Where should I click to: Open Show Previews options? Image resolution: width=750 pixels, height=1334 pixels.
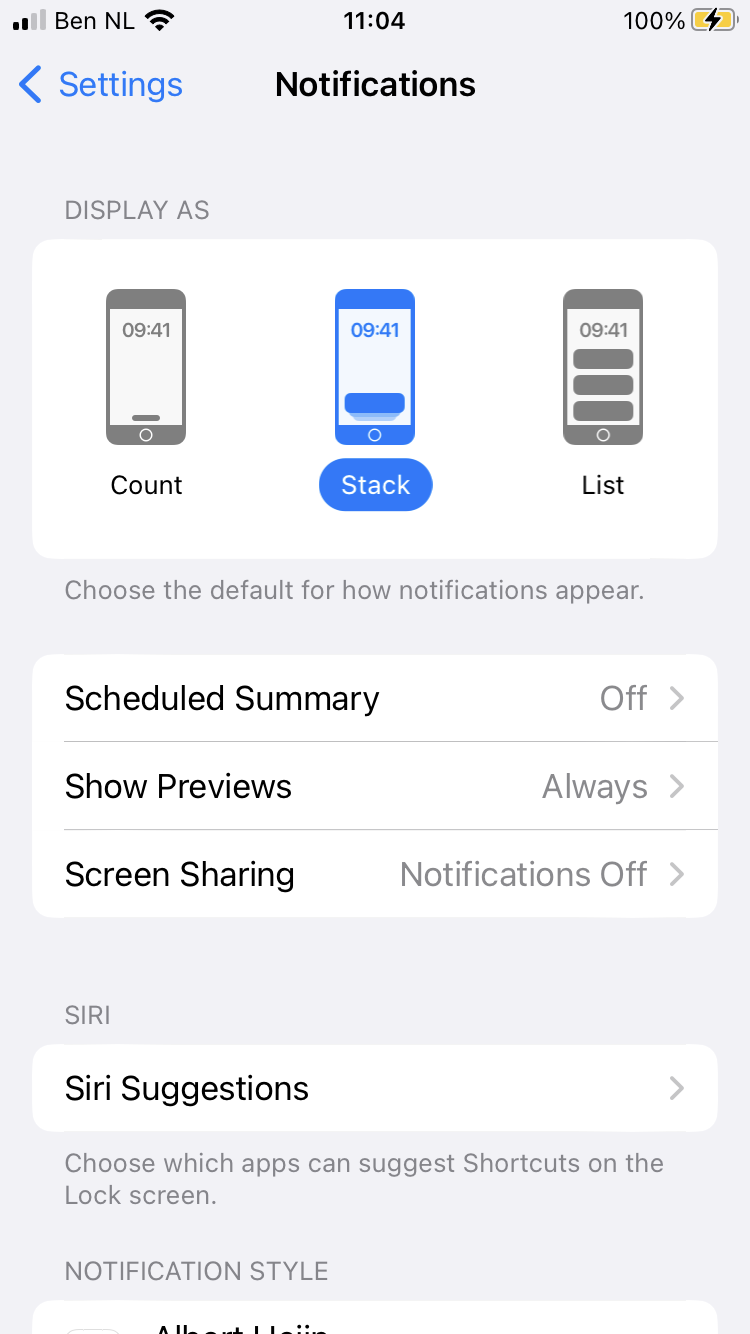375,786
